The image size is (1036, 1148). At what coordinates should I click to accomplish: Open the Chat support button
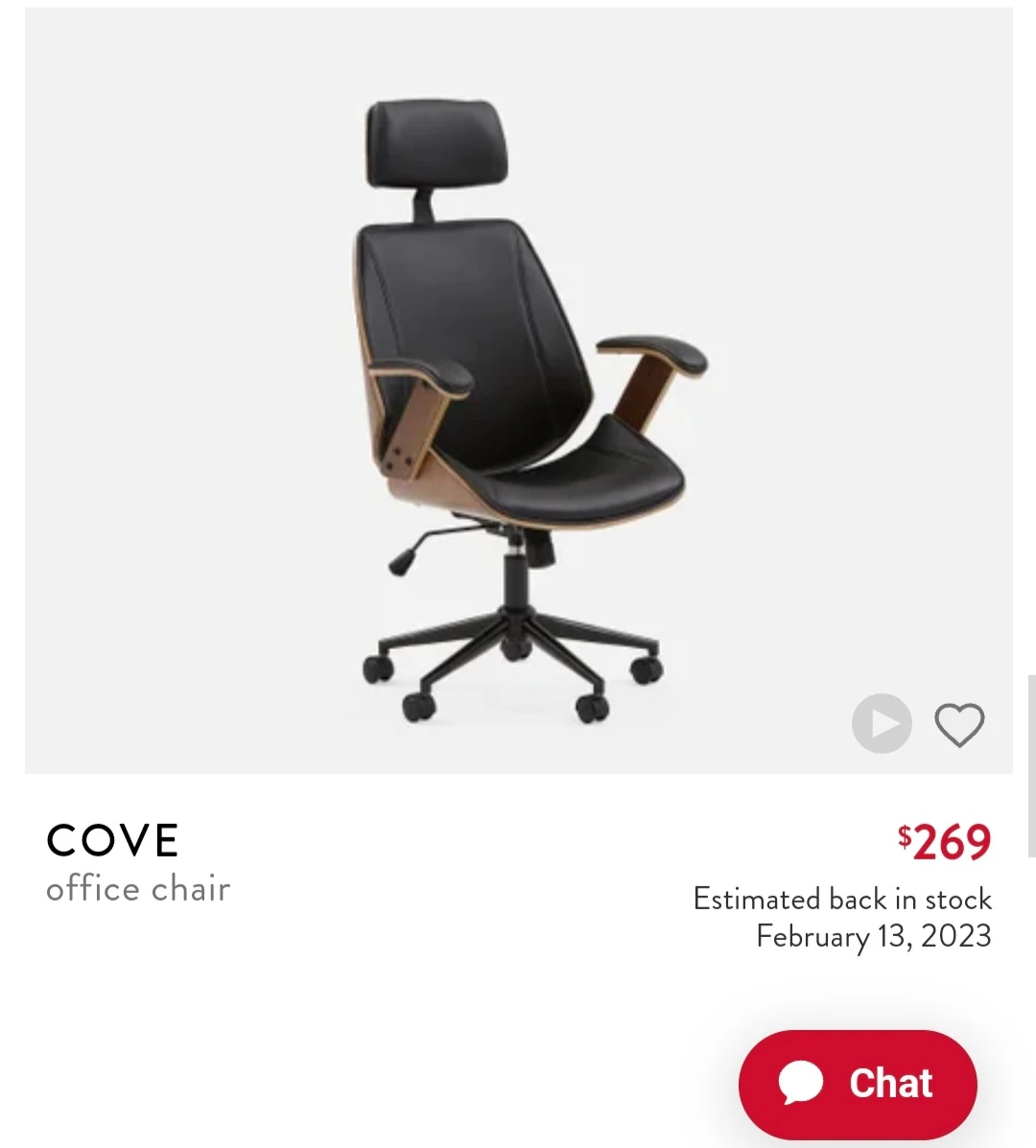point(858,1084)
